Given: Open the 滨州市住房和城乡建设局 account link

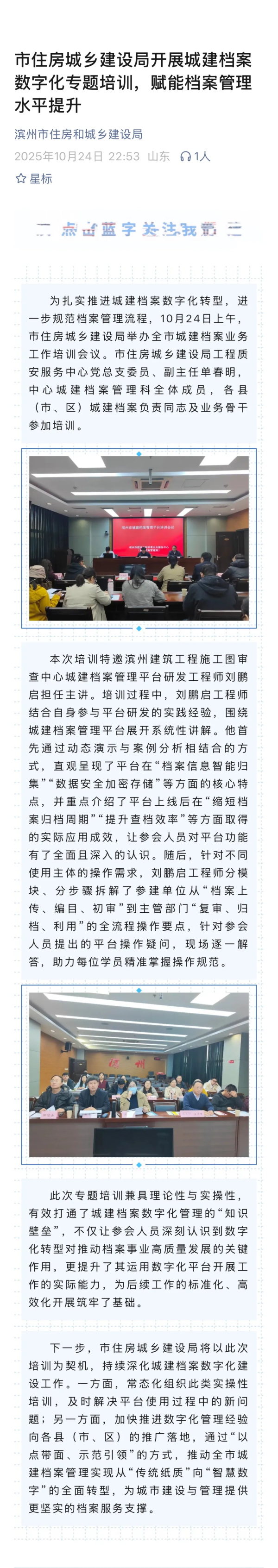Looking at the screenshot, I should [x=79, y=134].
